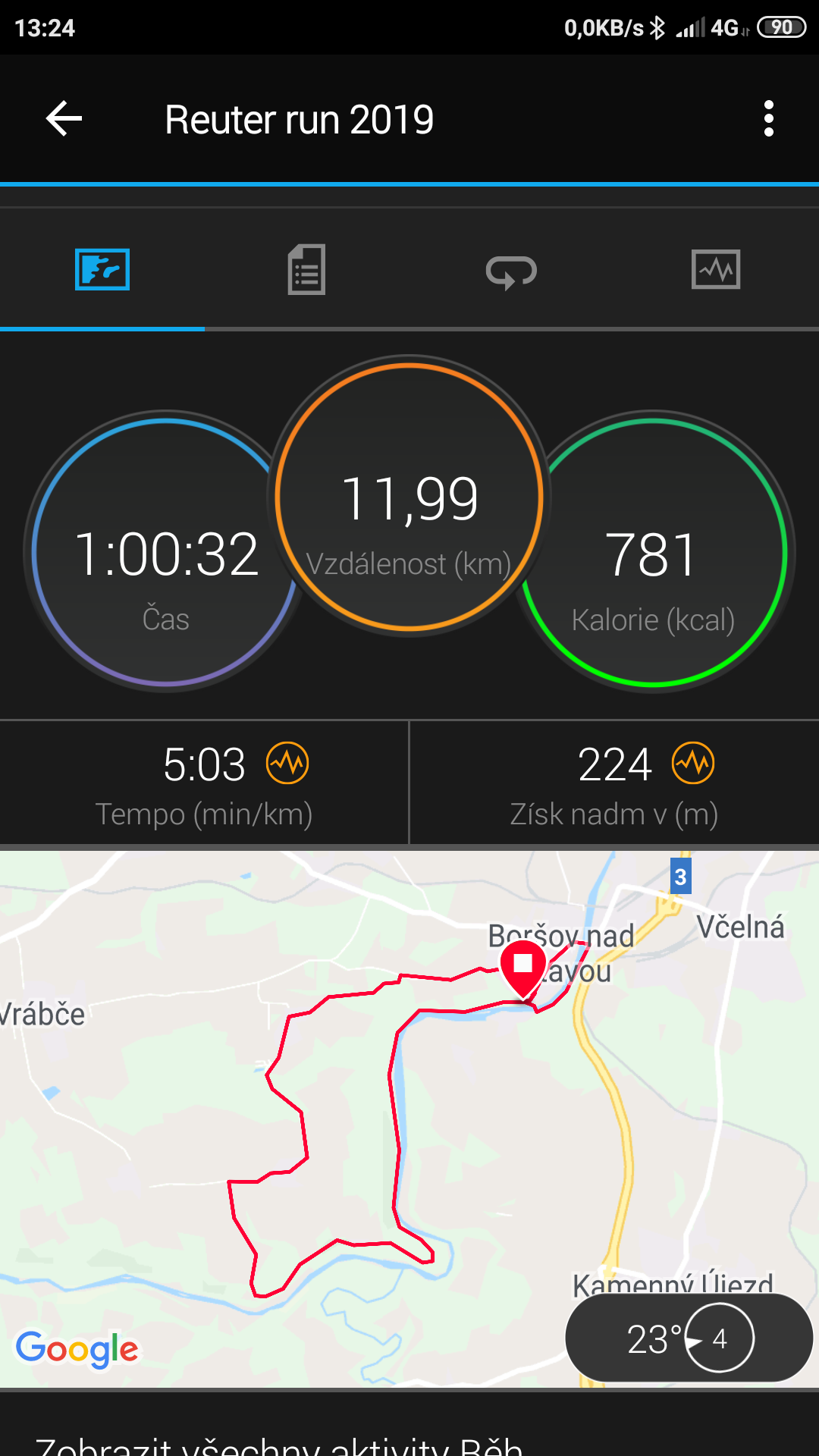
Task: Go back from Reuter run 2019
Action: 64,119
